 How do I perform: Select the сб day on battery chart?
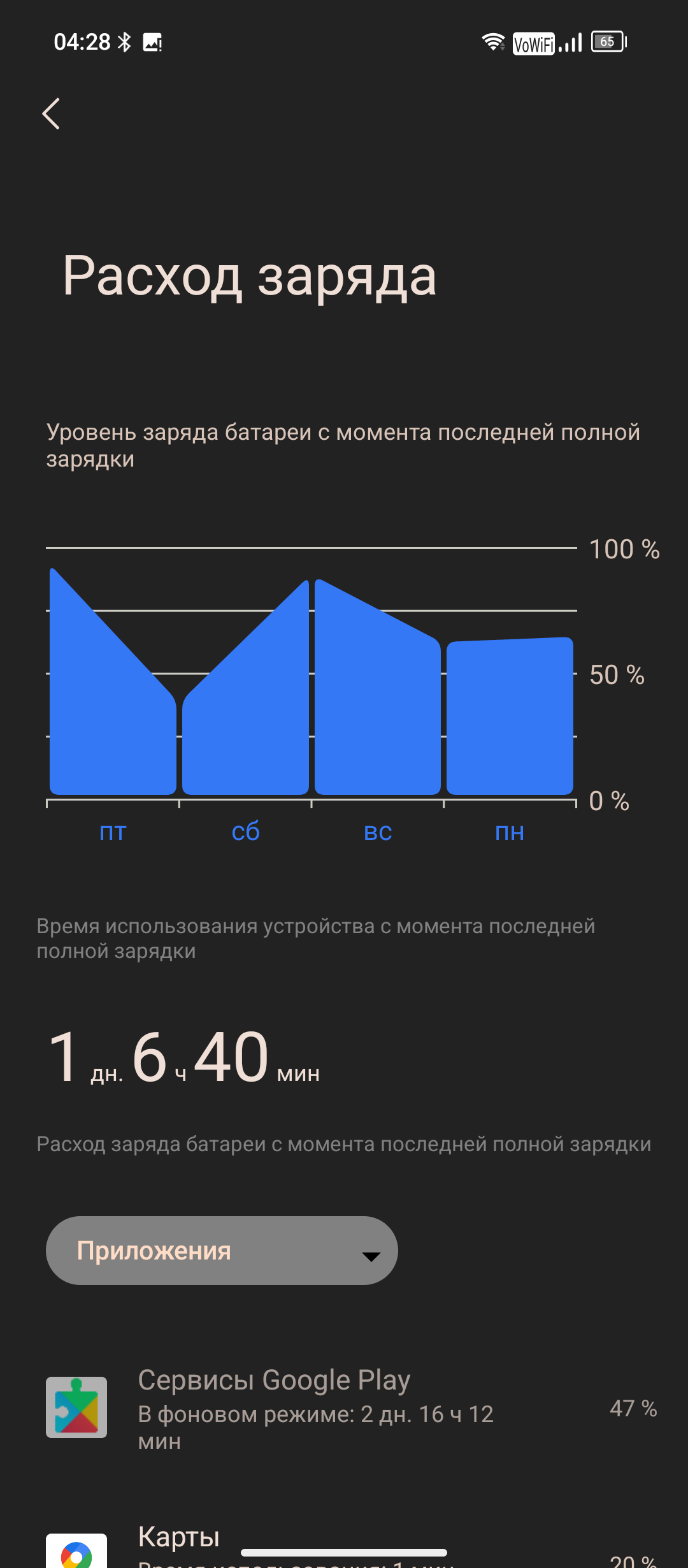245,832
